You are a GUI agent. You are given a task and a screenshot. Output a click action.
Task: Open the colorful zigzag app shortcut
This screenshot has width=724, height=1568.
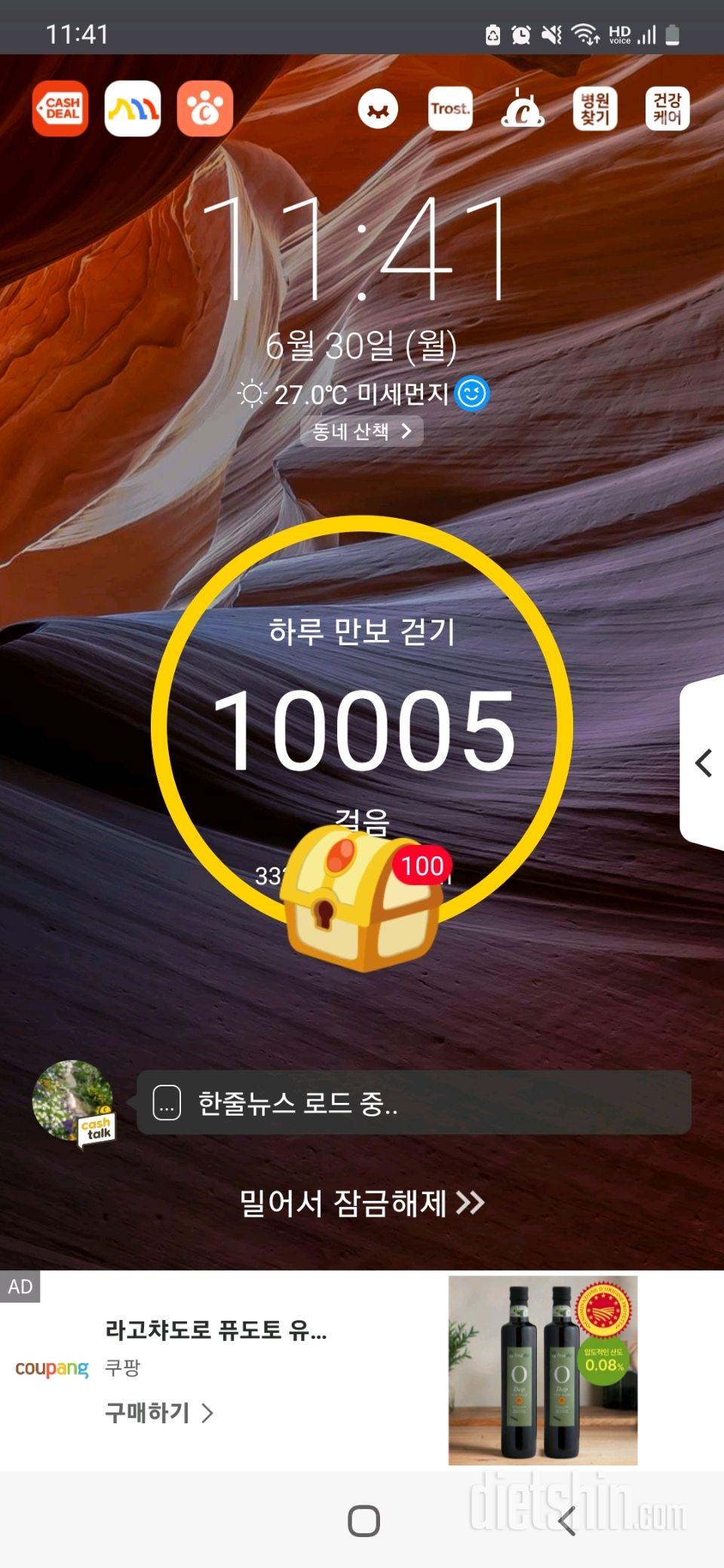(133, 109)
